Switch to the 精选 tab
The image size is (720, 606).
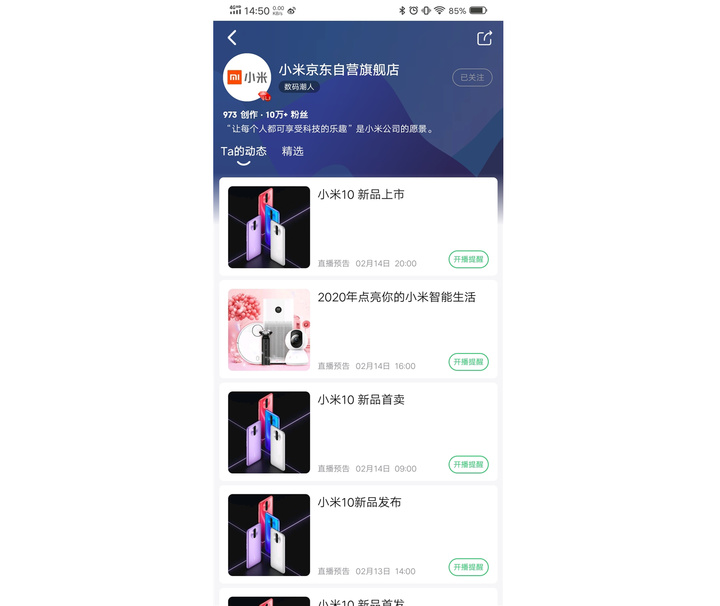pyautogui.click(x=292, y=151)
